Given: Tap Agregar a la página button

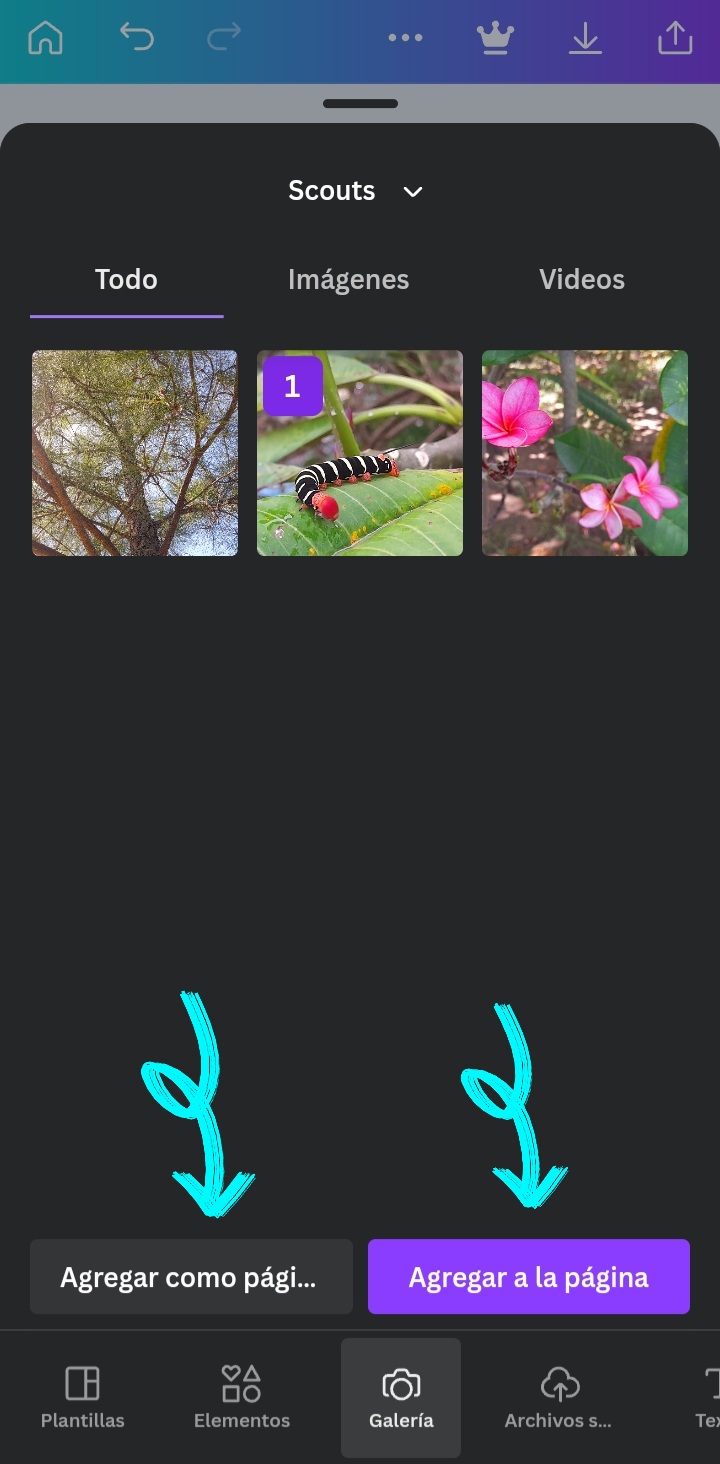Looking at the screenshot, I should point(529,1277).
